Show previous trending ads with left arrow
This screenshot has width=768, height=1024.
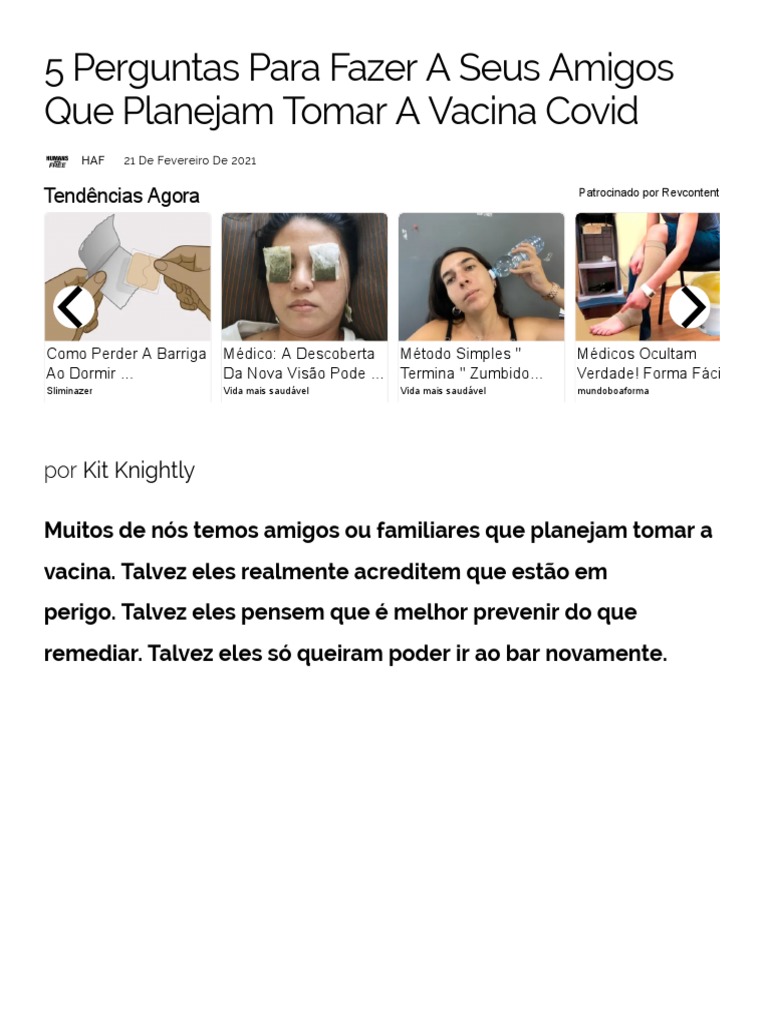(x=73, y=307)
